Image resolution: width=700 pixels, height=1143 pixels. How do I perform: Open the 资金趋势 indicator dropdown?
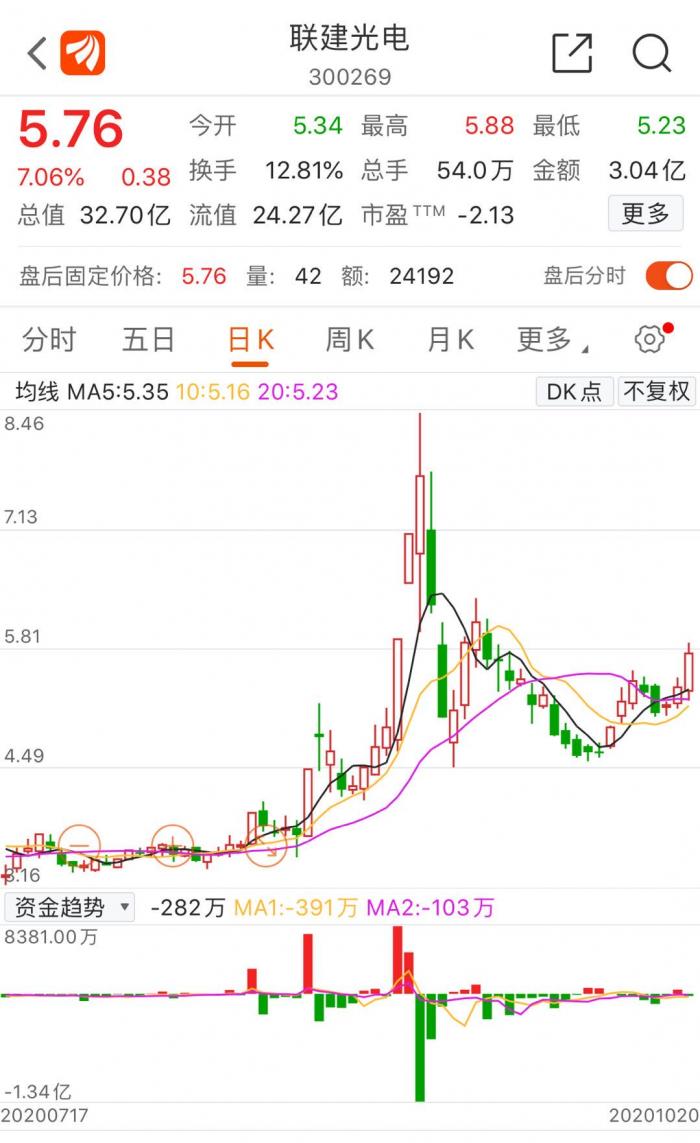(x=69, y=908)
